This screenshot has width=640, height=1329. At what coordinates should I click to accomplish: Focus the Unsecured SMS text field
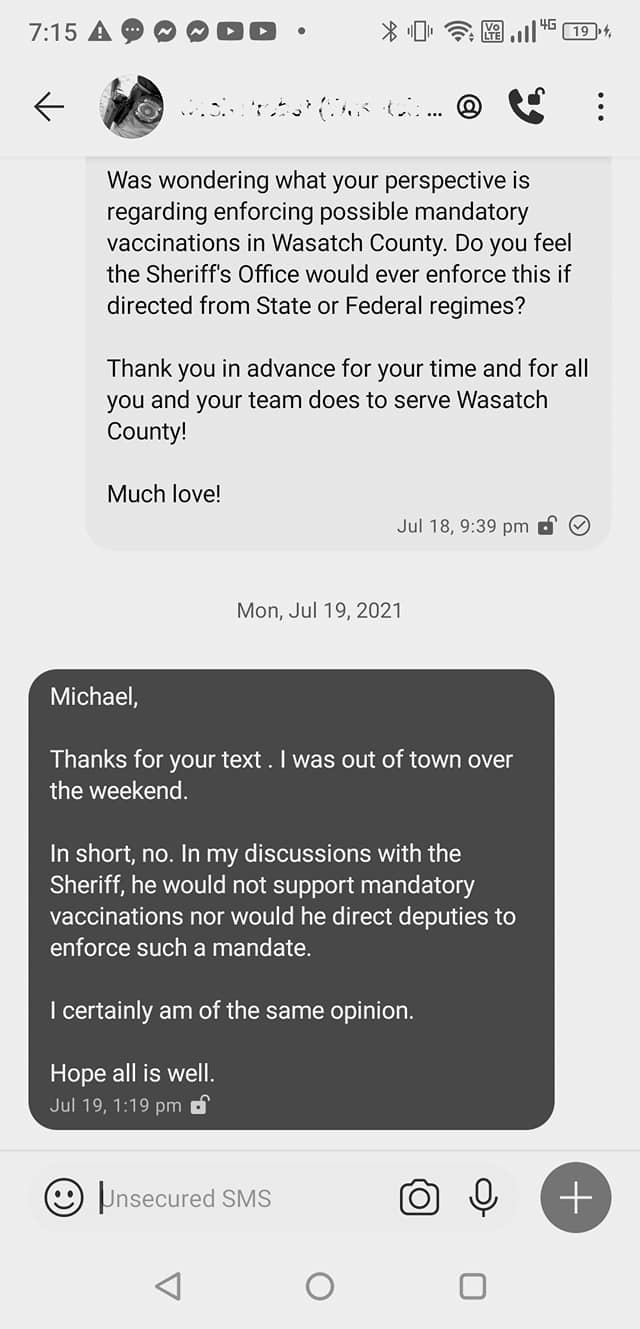coord(240,1198)
